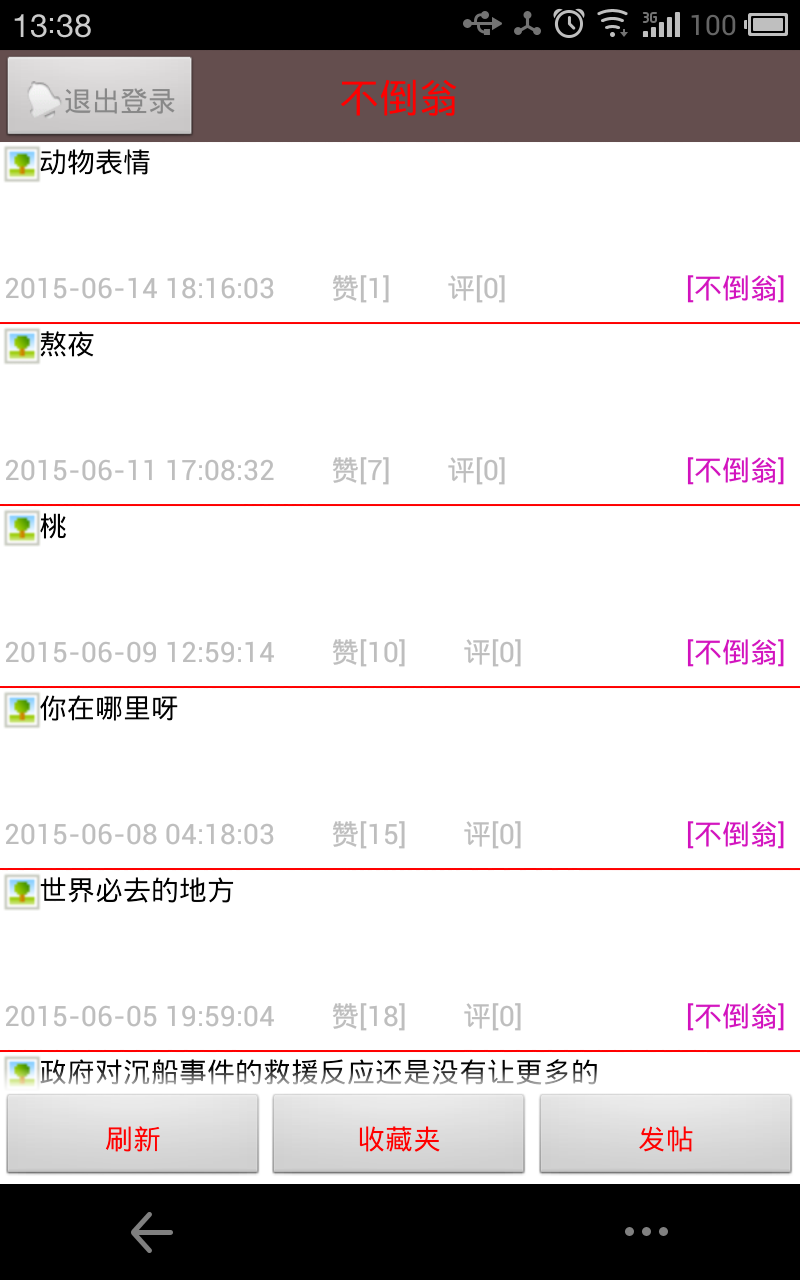
Task: Open the post 你在哪里呀
Action: (x=400, y=778)
